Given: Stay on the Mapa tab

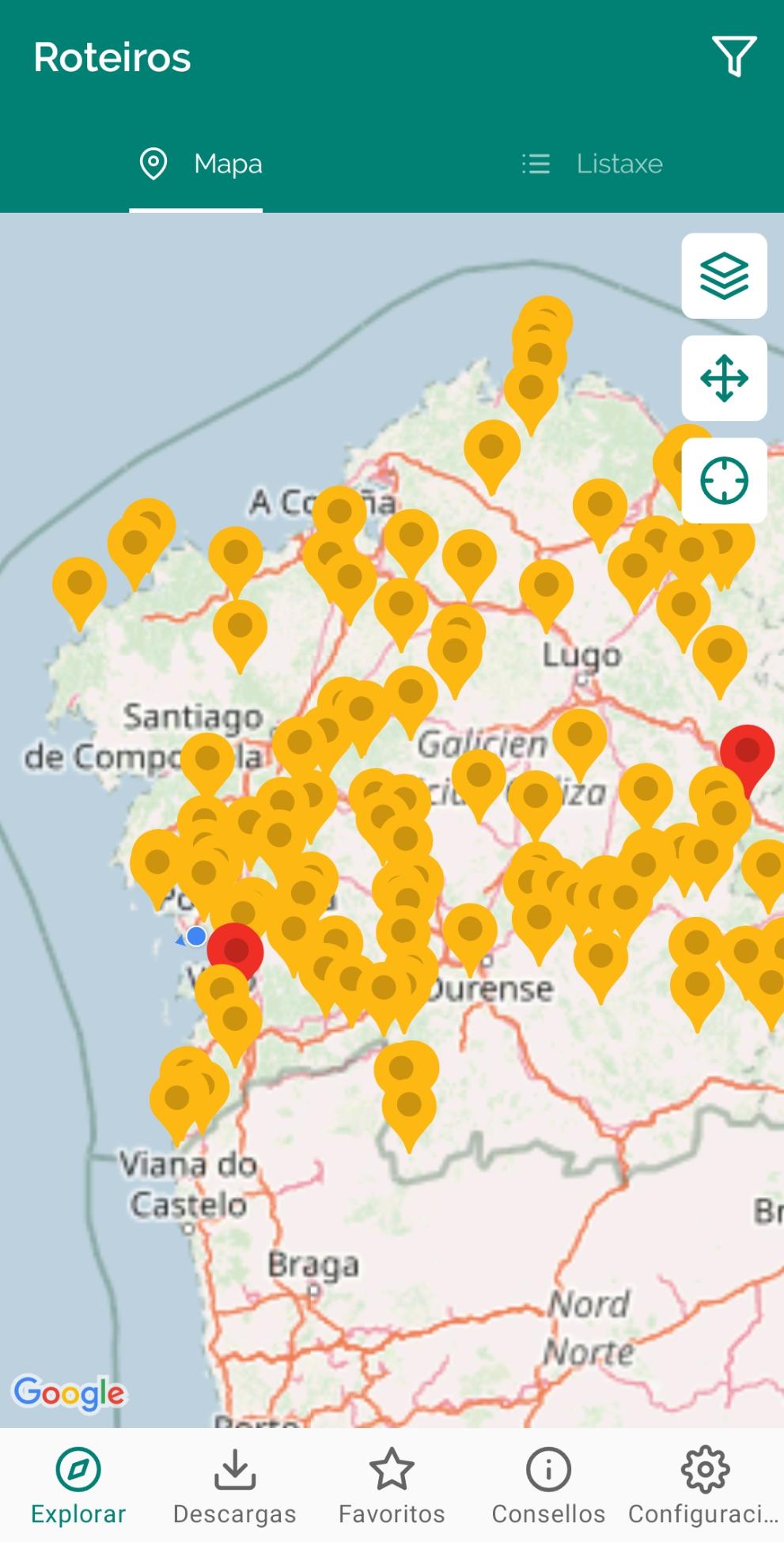Looking at the screenshot, I should (196, 164).
